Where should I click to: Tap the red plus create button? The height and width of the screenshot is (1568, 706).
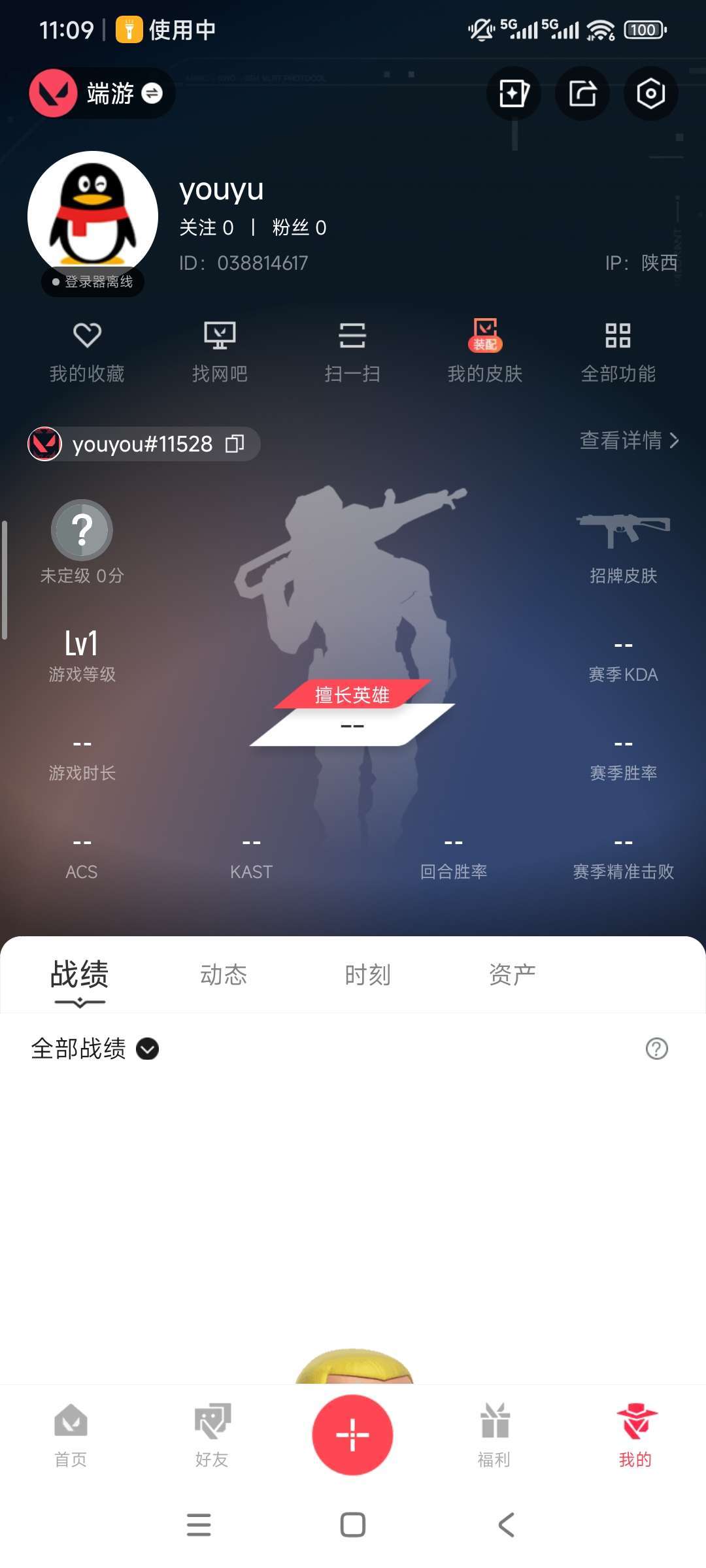[352, 1435]
